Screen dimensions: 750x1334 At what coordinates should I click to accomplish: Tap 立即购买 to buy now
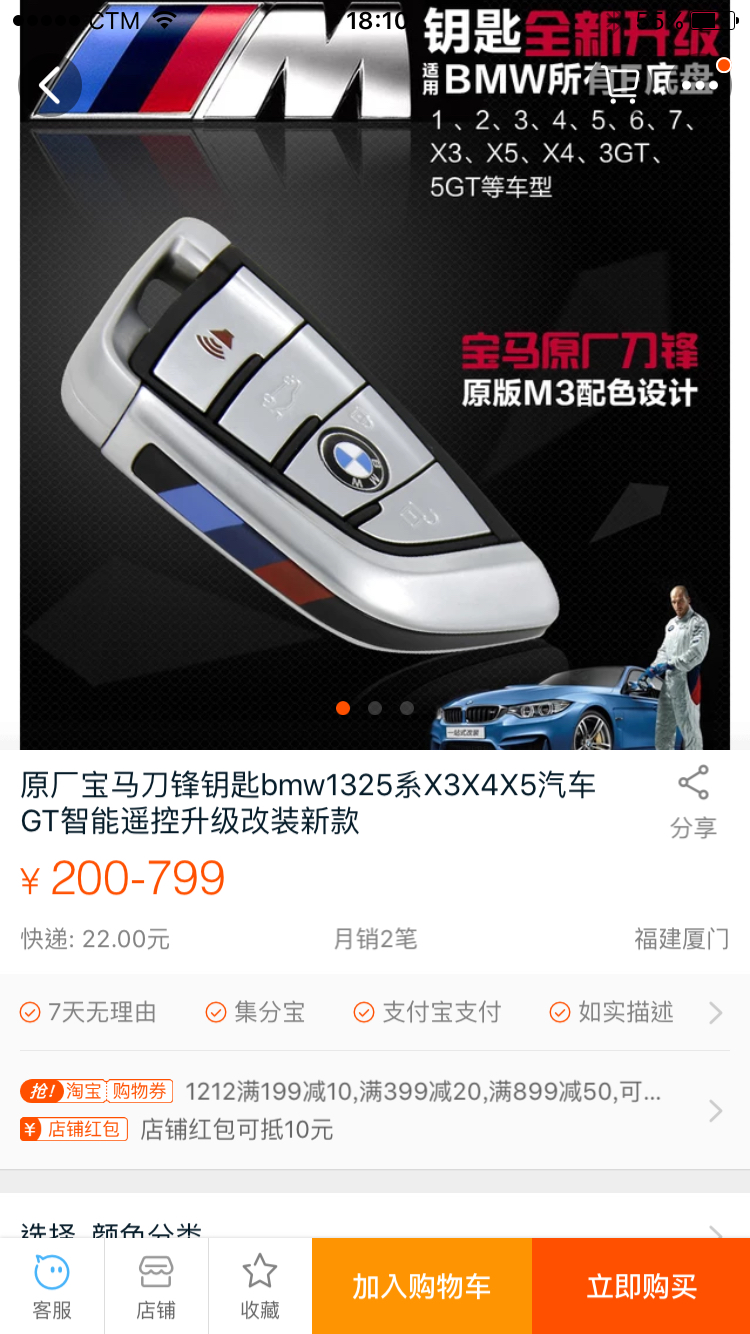[x=641, y=1286]
